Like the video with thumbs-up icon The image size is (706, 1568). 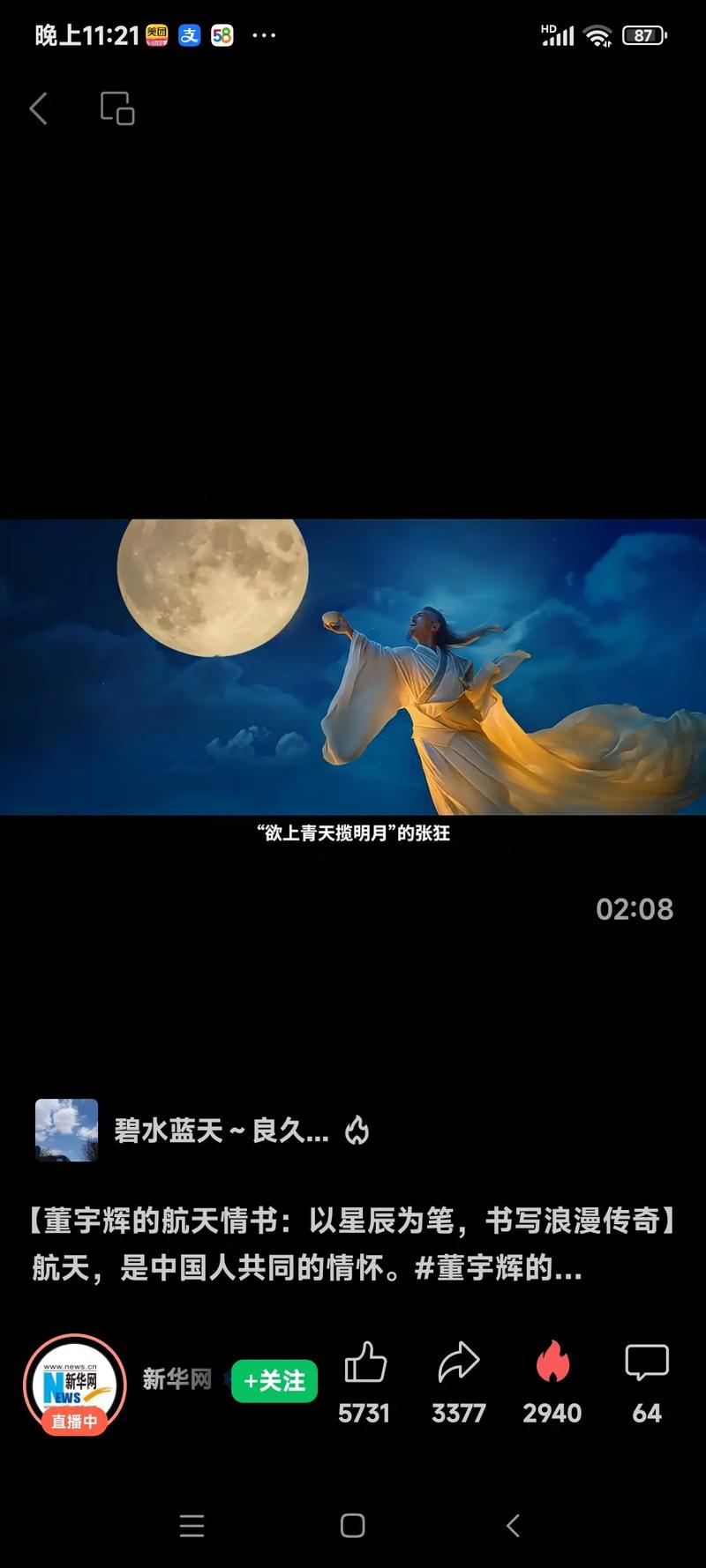tap(364, 1363)
